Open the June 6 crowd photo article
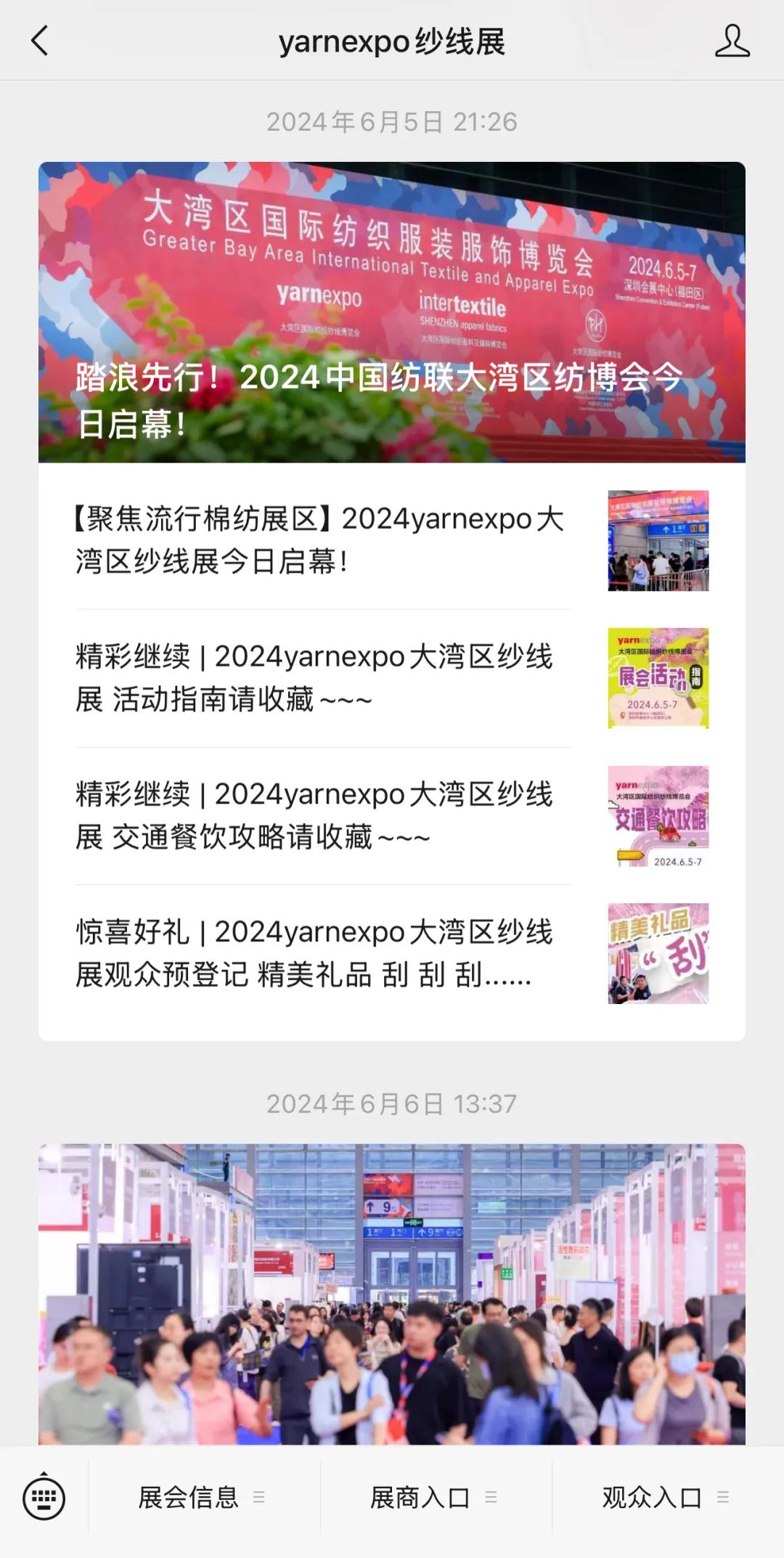Image resolution: width=784 pixels, height=1558 pixels. click(392, 1294)
